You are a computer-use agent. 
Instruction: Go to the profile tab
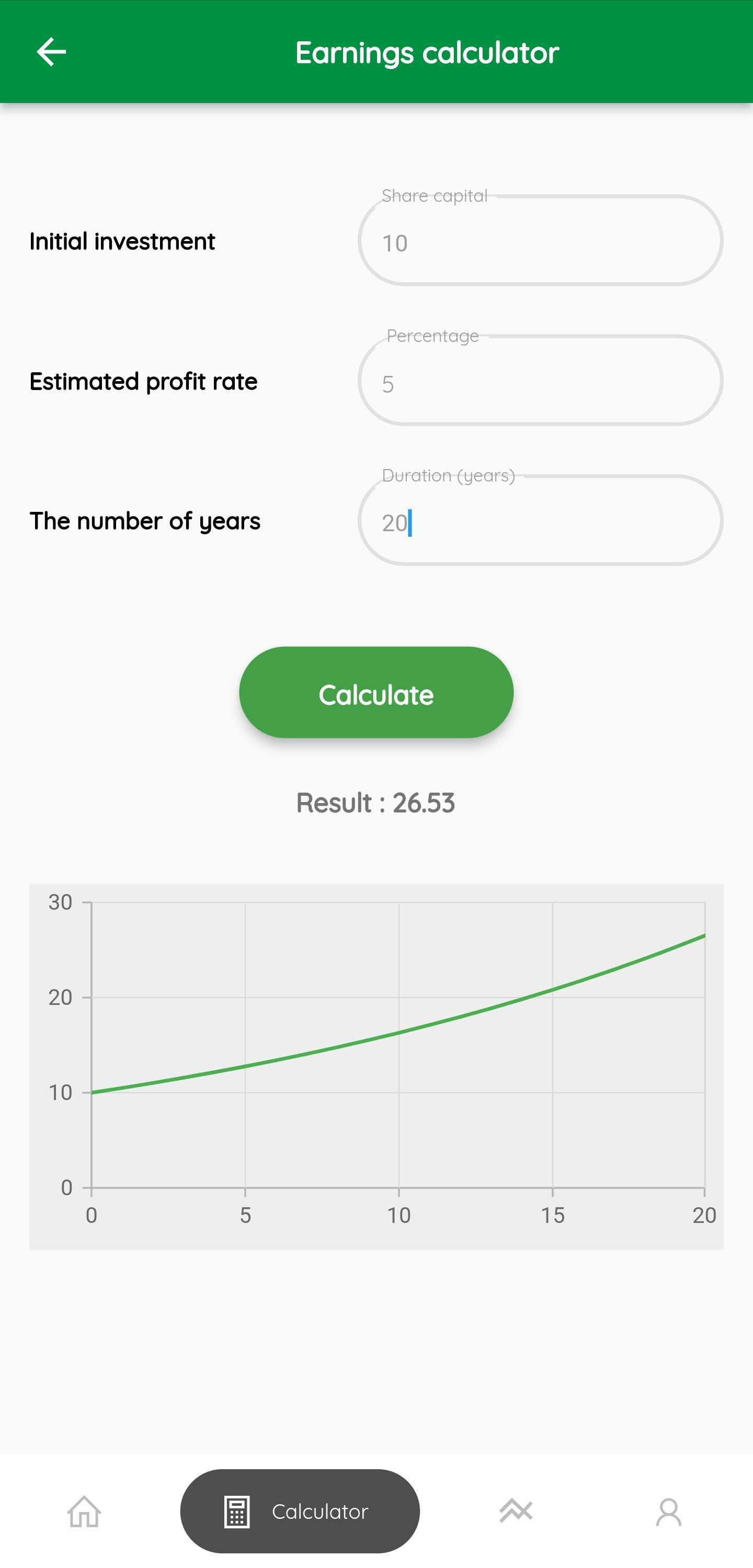click(x=668, y=1511)
